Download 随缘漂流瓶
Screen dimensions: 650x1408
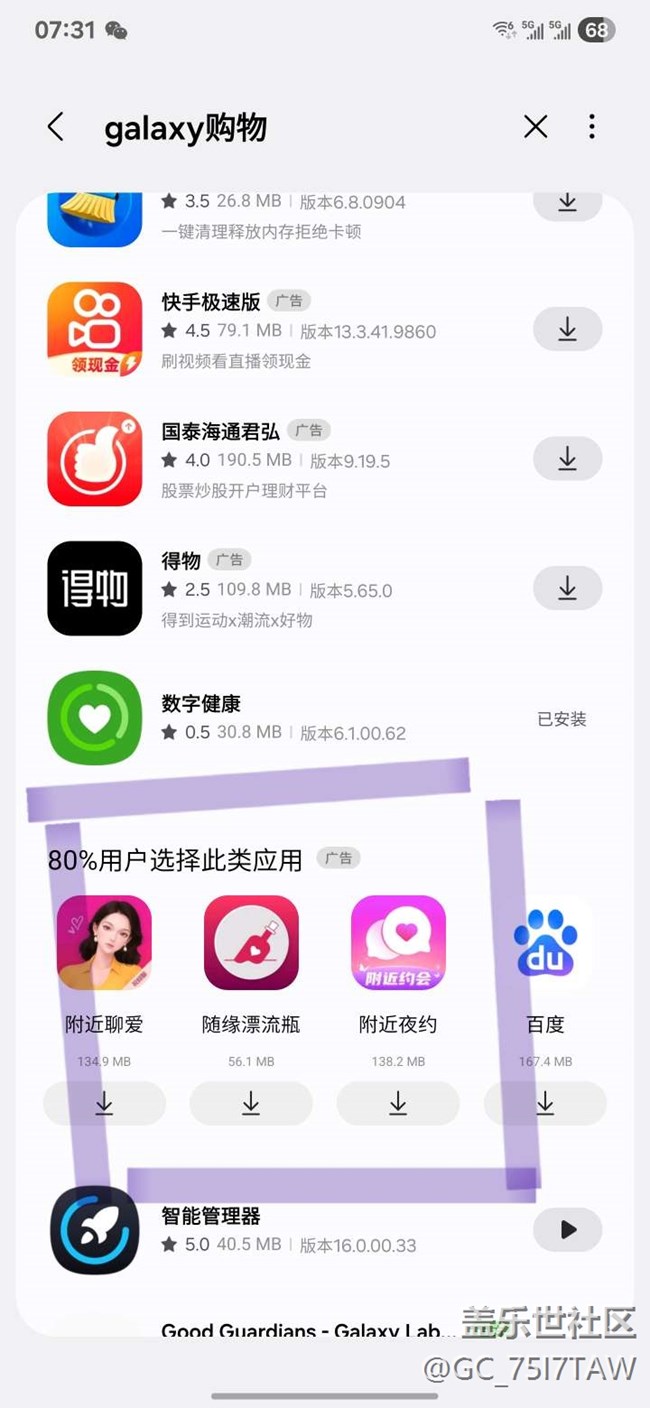click(x=251, y=1103)
